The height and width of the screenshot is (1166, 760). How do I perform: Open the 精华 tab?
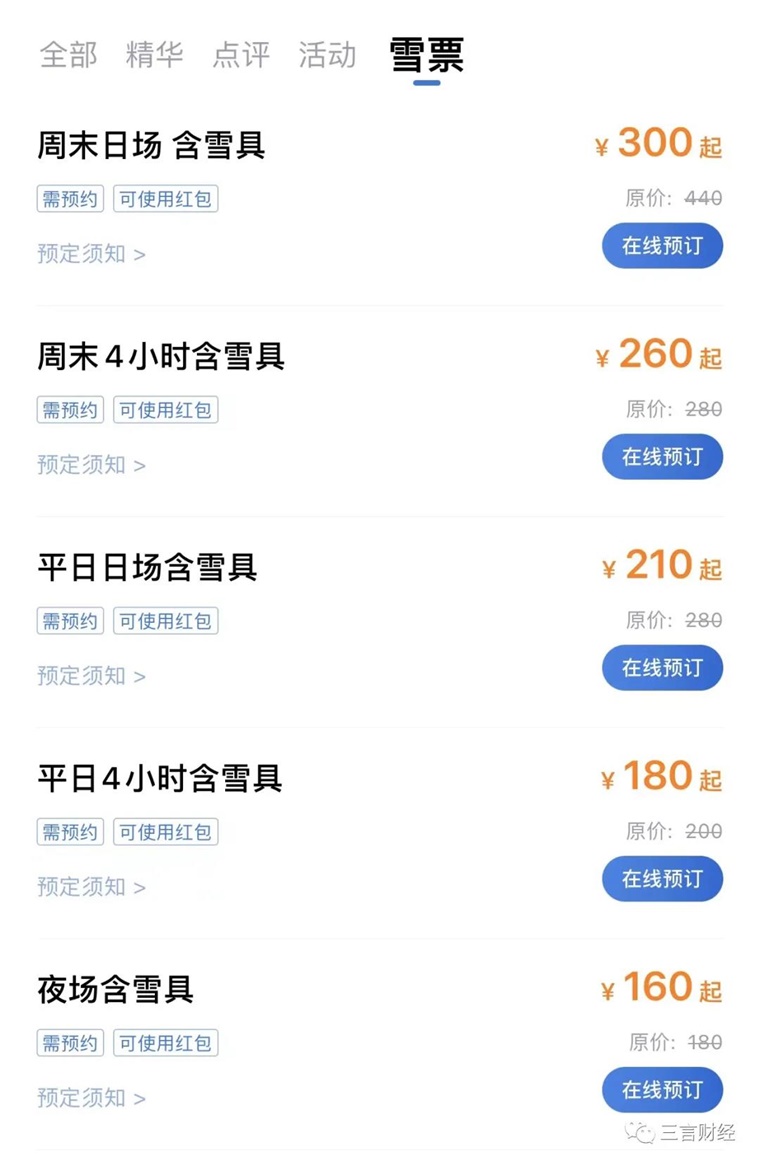(x=153, y=57)
